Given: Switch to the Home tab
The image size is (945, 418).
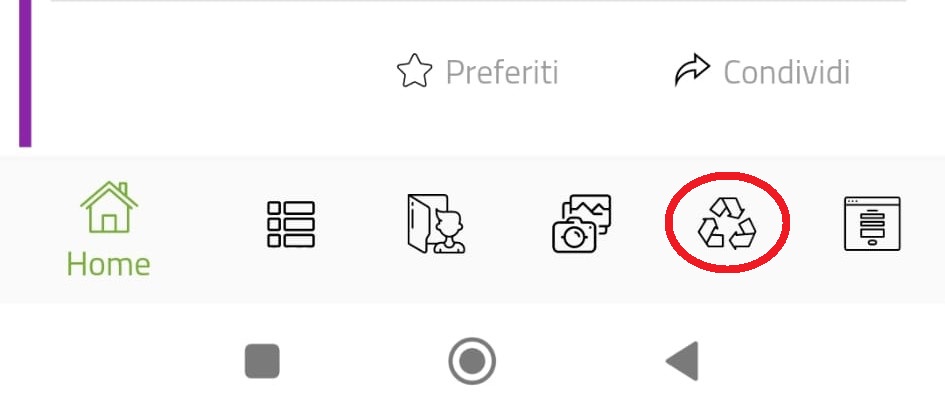Looking at the screenshot, I should coord(108,229).
